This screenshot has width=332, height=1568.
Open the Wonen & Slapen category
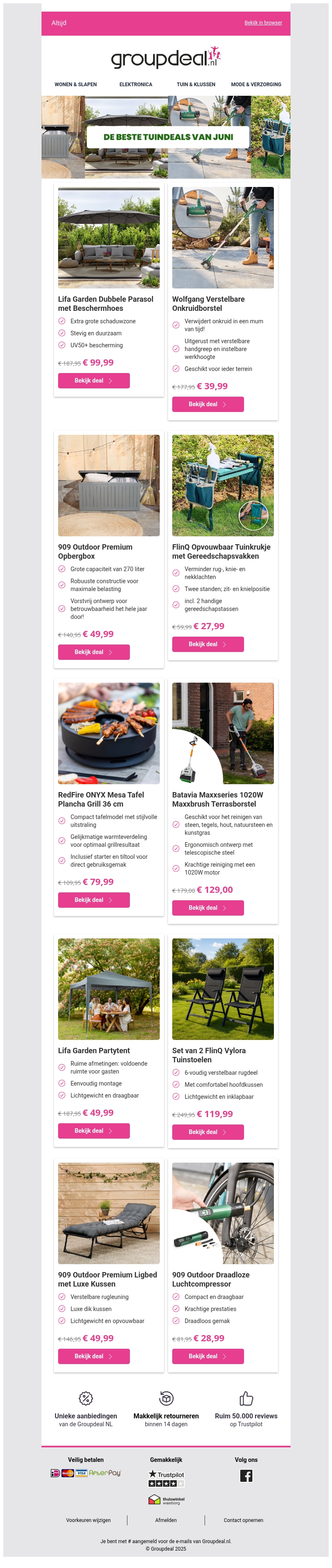click(76, 85)
